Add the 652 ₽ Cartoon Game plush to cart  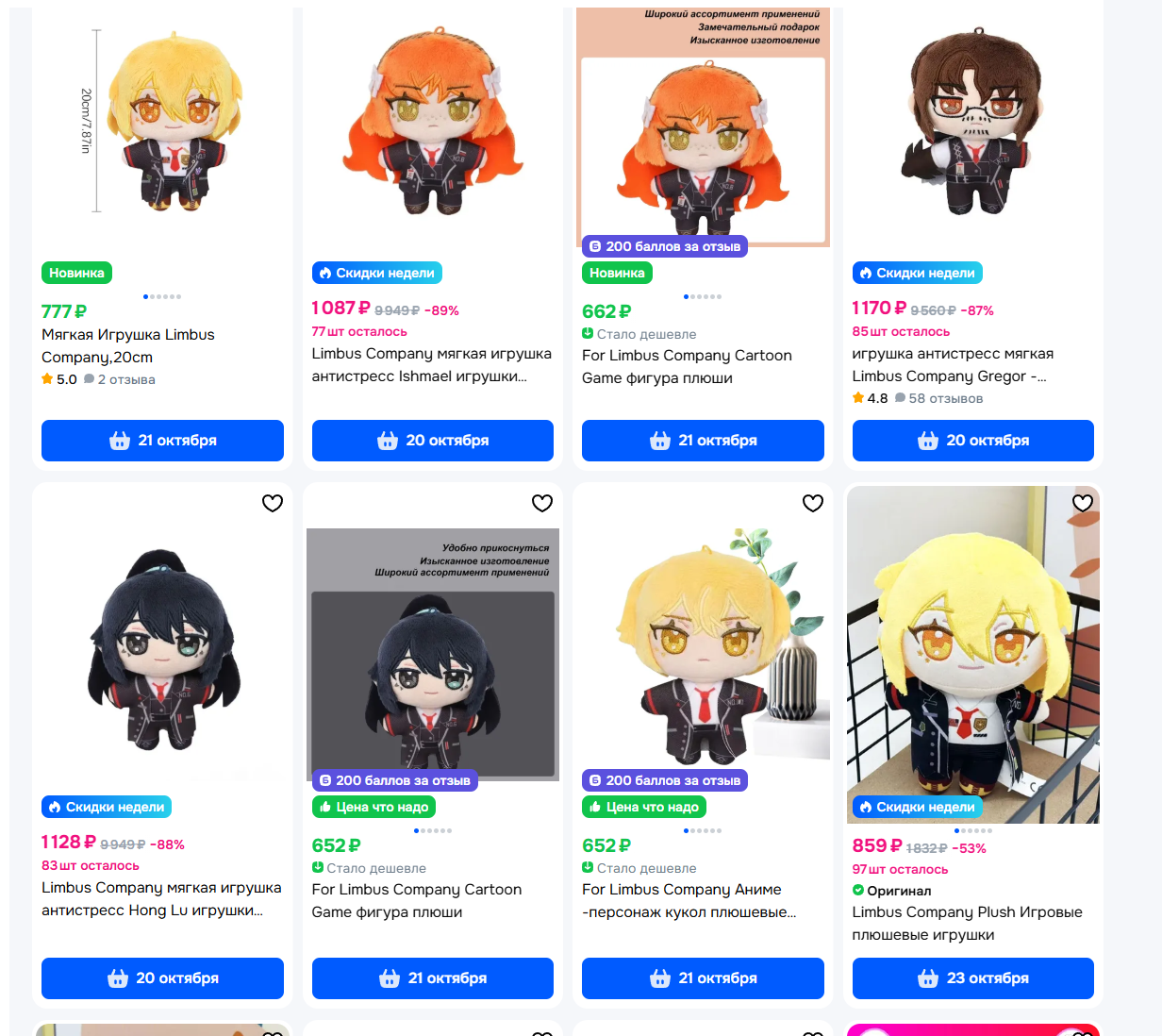432,978
